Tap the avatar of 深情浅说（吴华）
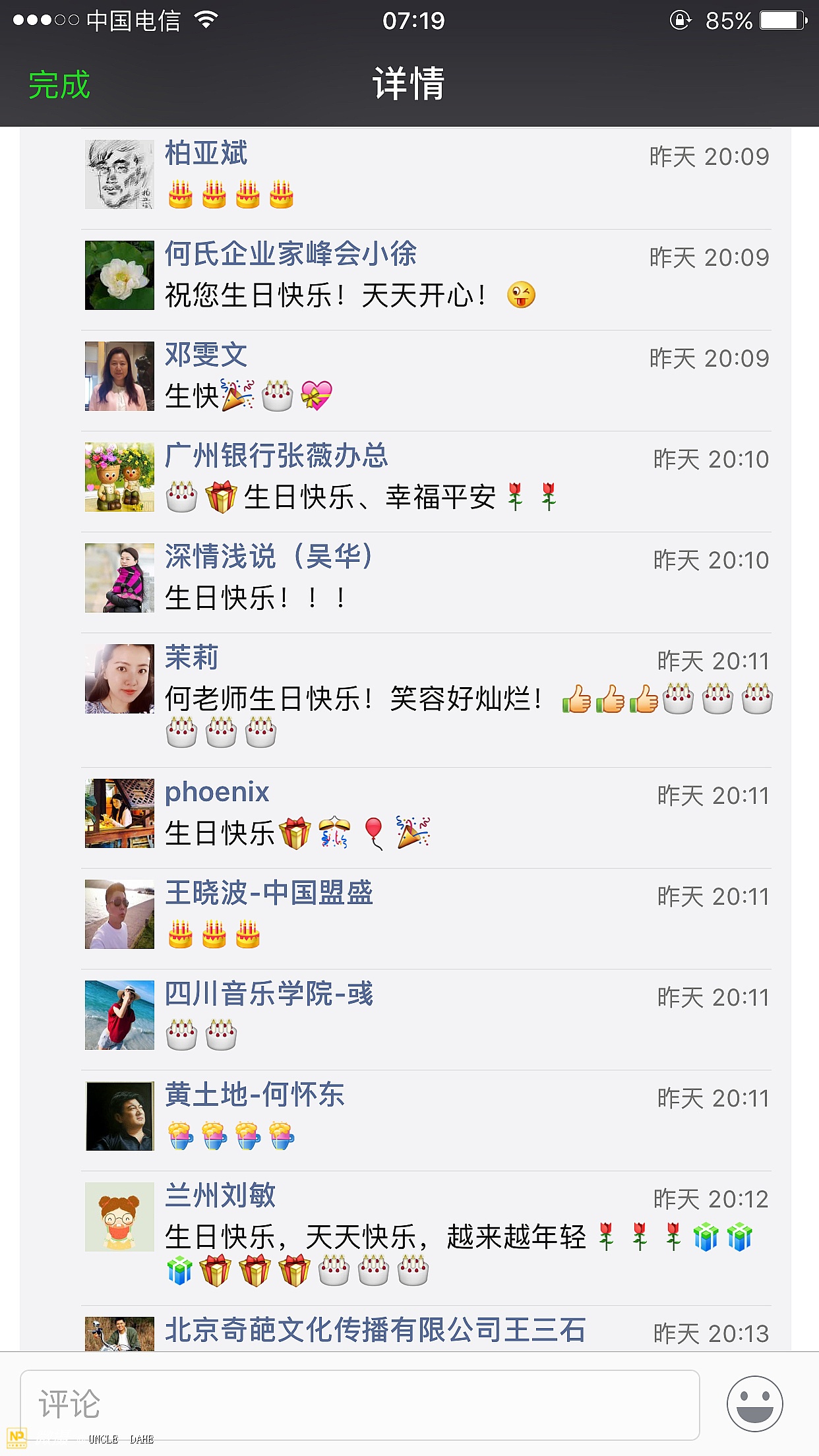The height and width of the screenshot is (1456, 819). 119,578
